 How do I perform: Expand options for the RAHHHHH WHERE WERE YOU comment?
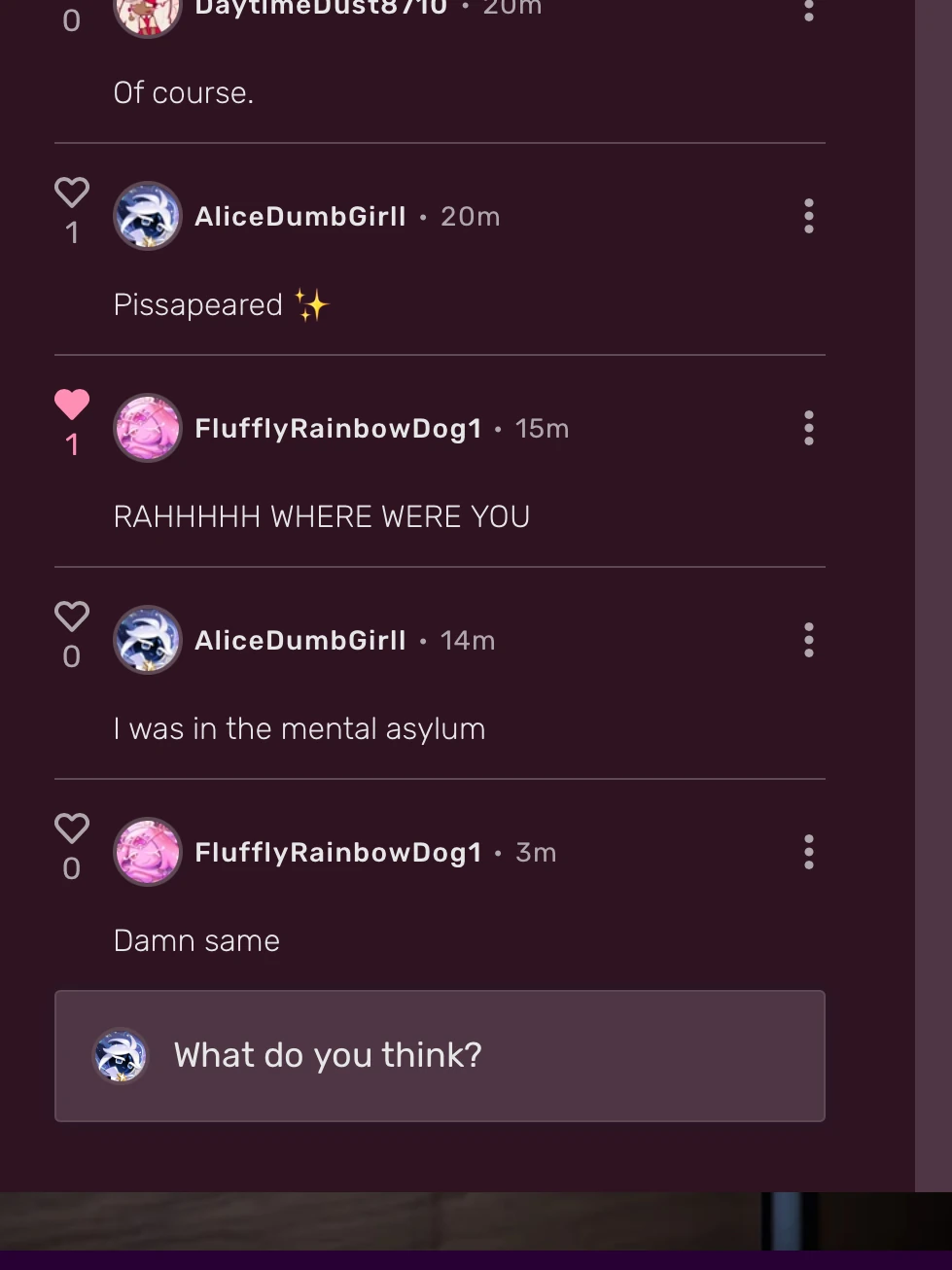(808, 428)
